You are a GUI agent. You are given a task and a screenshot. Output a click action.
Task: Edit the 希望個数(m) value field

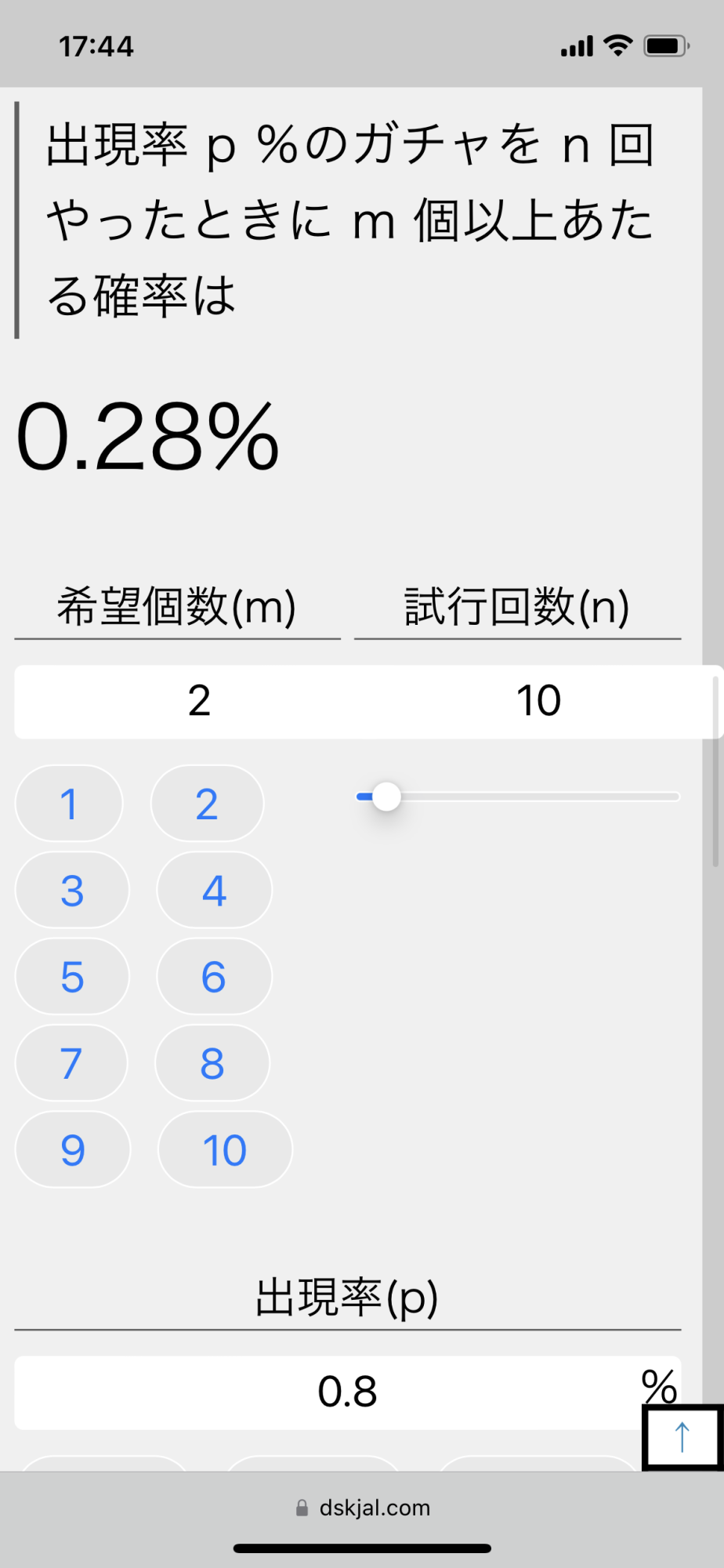199,701
